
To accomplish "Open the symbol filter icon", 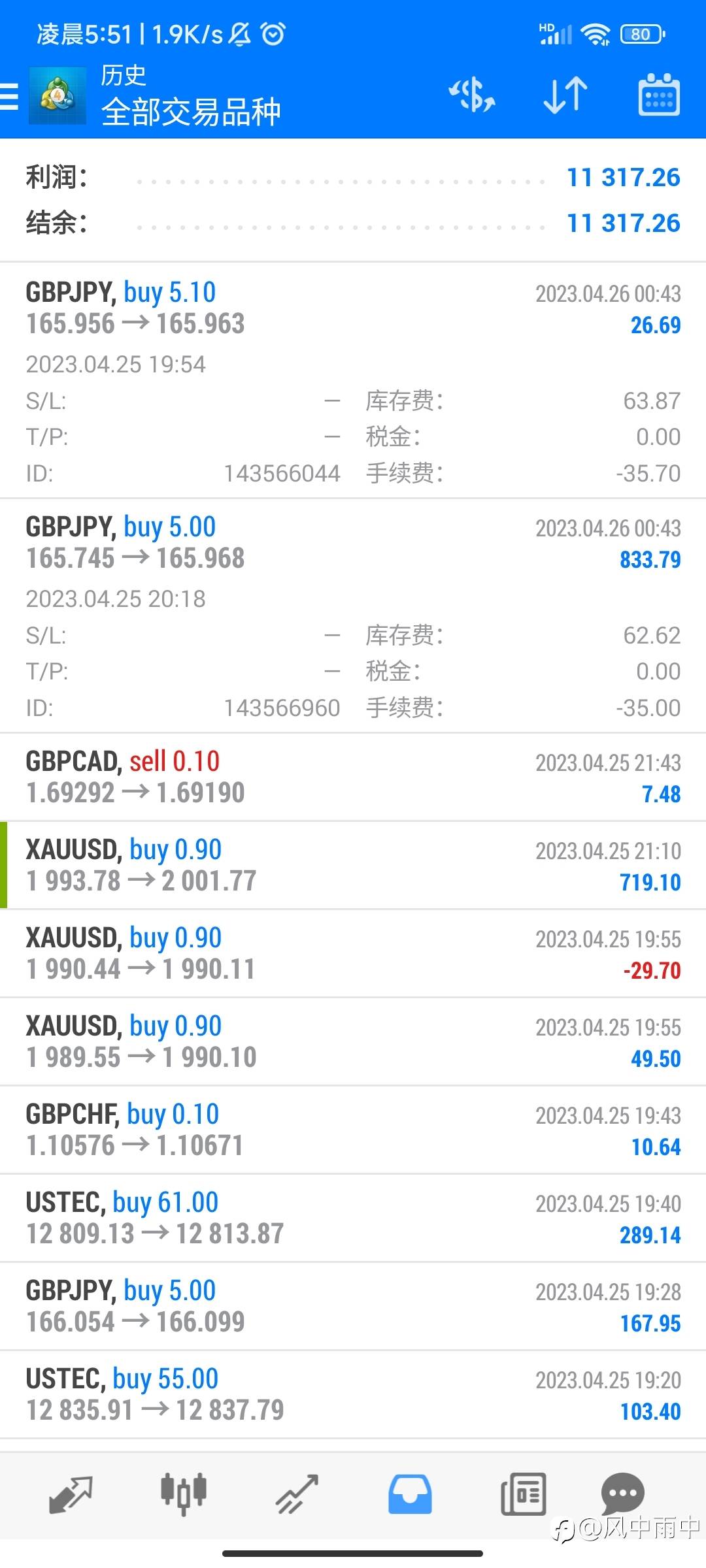I will 471,95.
